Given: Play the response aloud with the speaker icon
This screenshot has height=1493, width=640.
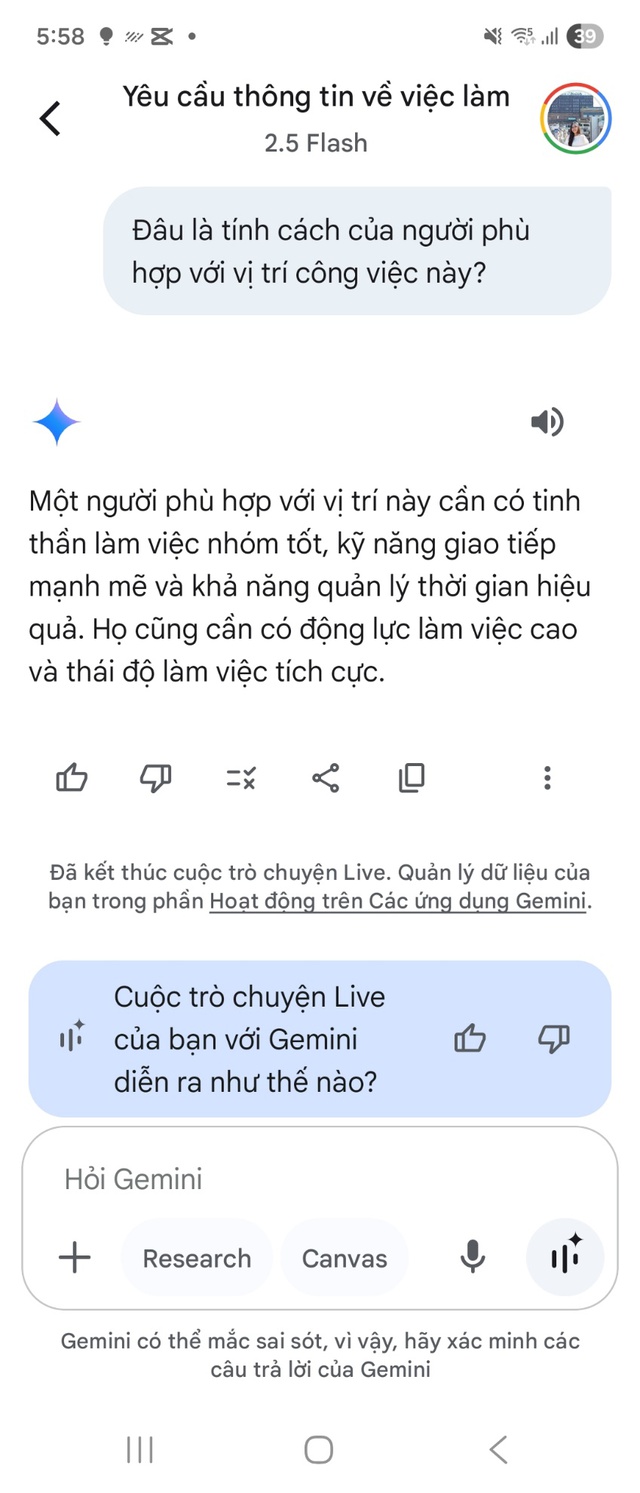Looking at the screenshot, I should pyautogui.click(x=547, y=422).
